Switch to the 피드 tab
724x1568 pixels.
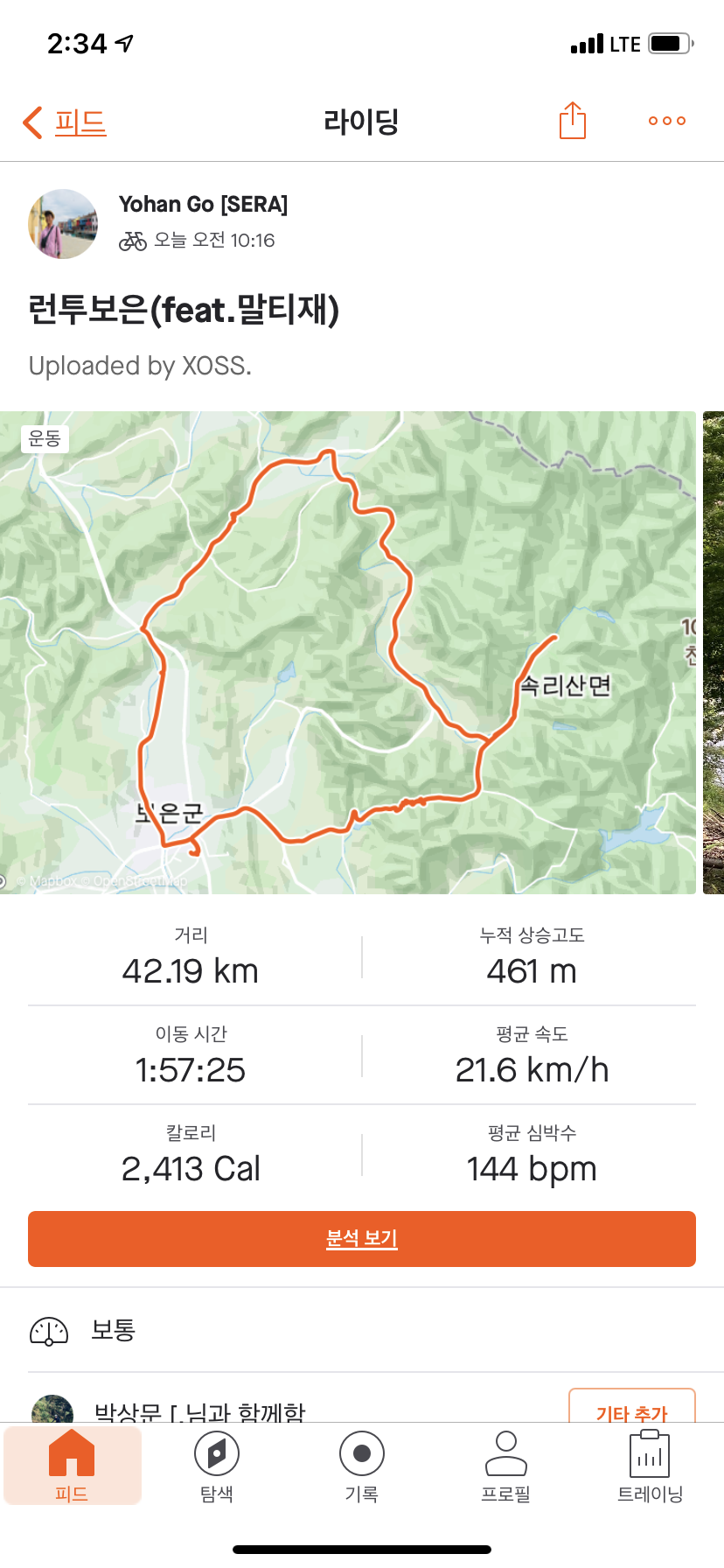click(x=72, y=1466)
